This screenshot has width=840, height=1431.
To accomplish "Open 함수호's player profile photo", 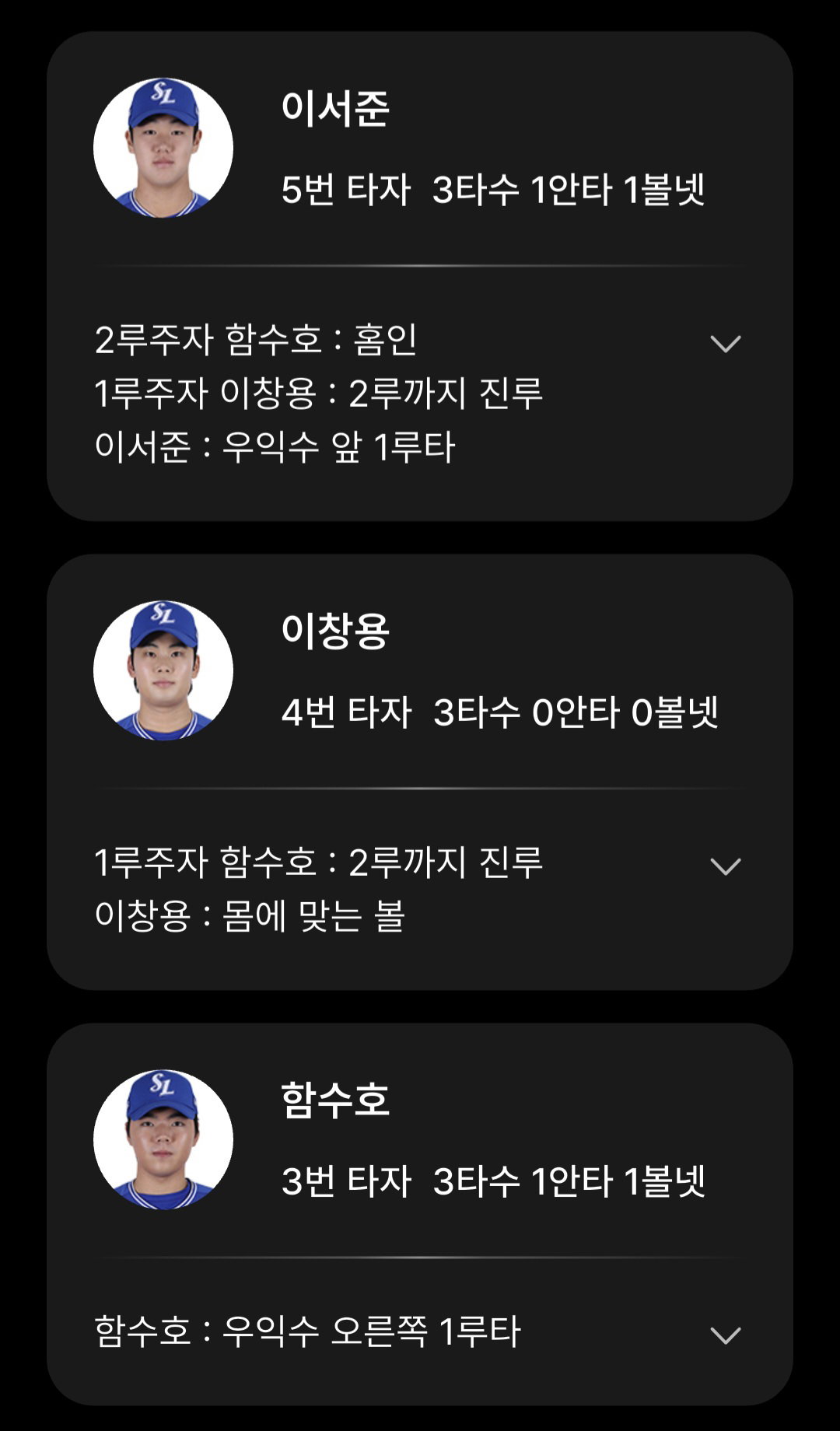I will pos(163,1139).
